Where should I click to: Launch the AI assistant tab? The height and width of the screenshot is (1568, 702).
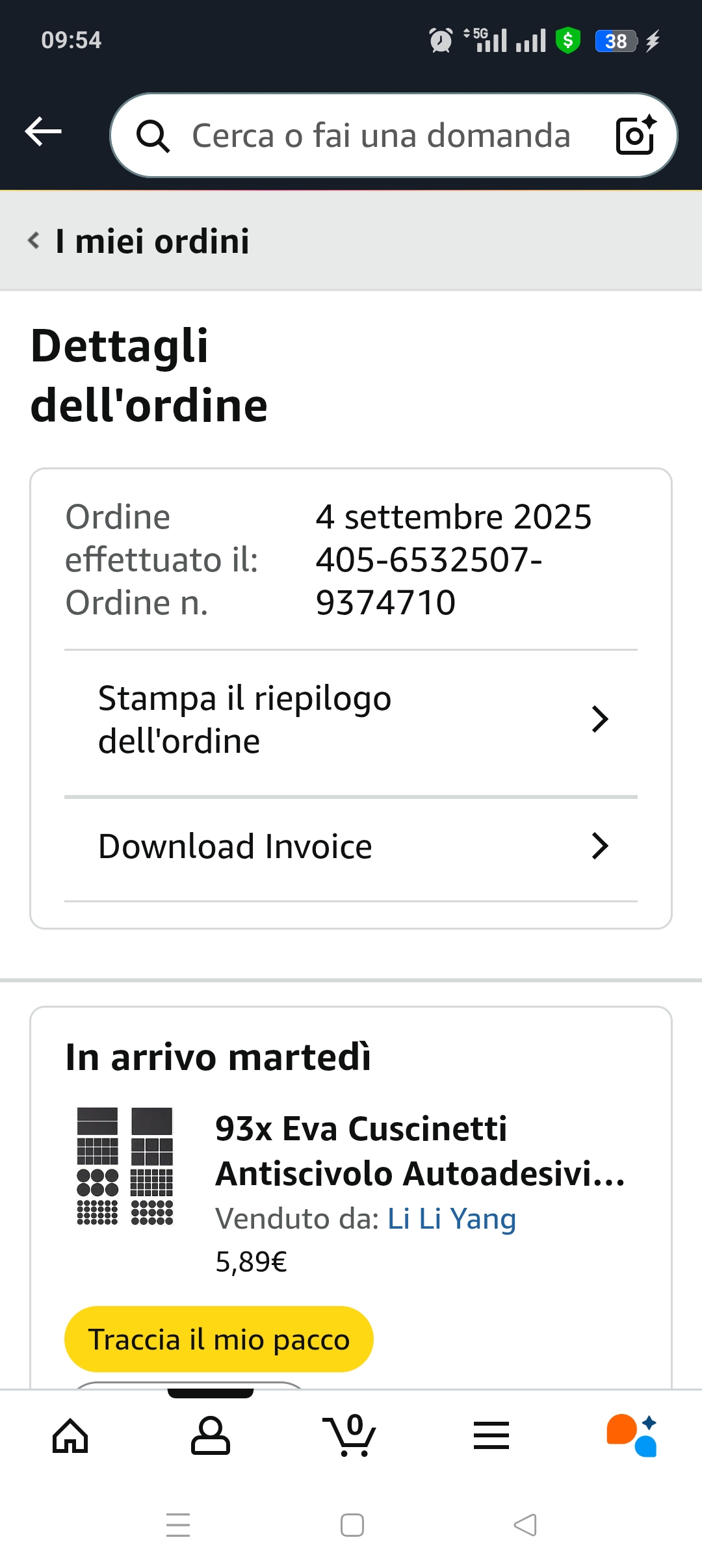click(x=632, y=1435)
